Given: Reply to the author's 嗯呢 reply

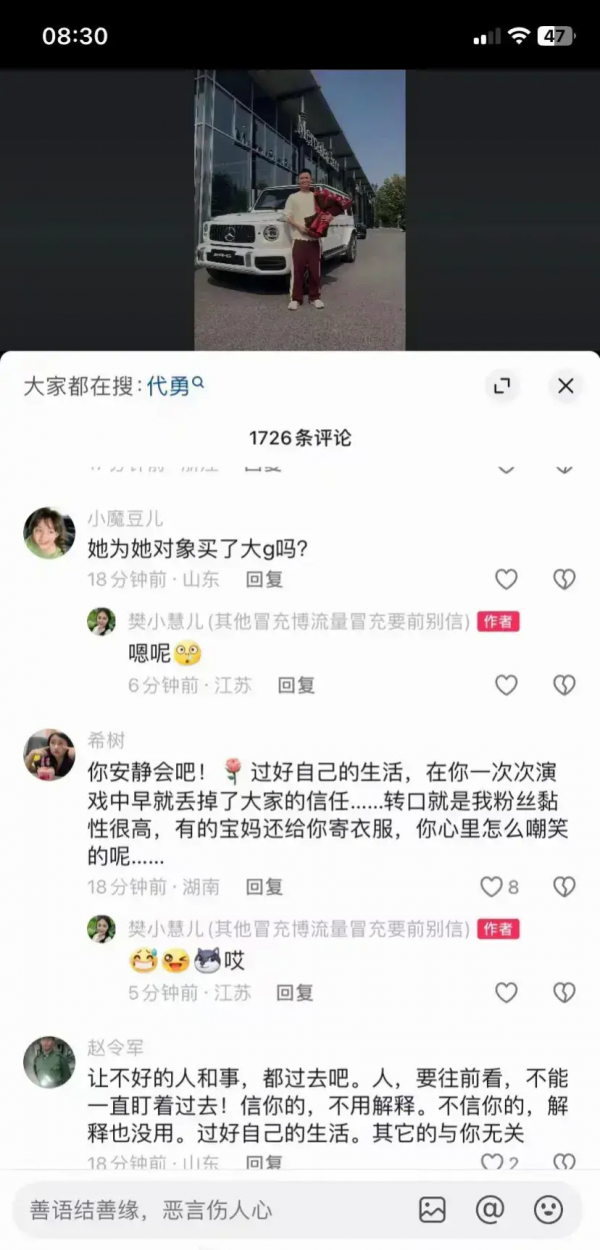Looking at the screenshot, I should (296, 685).
